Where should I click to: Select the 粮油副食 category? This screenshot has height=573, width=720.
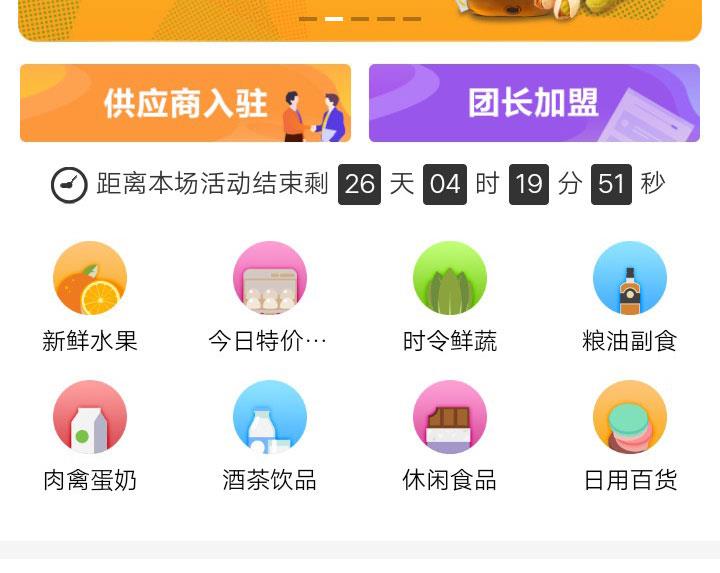tap(629, 297)
